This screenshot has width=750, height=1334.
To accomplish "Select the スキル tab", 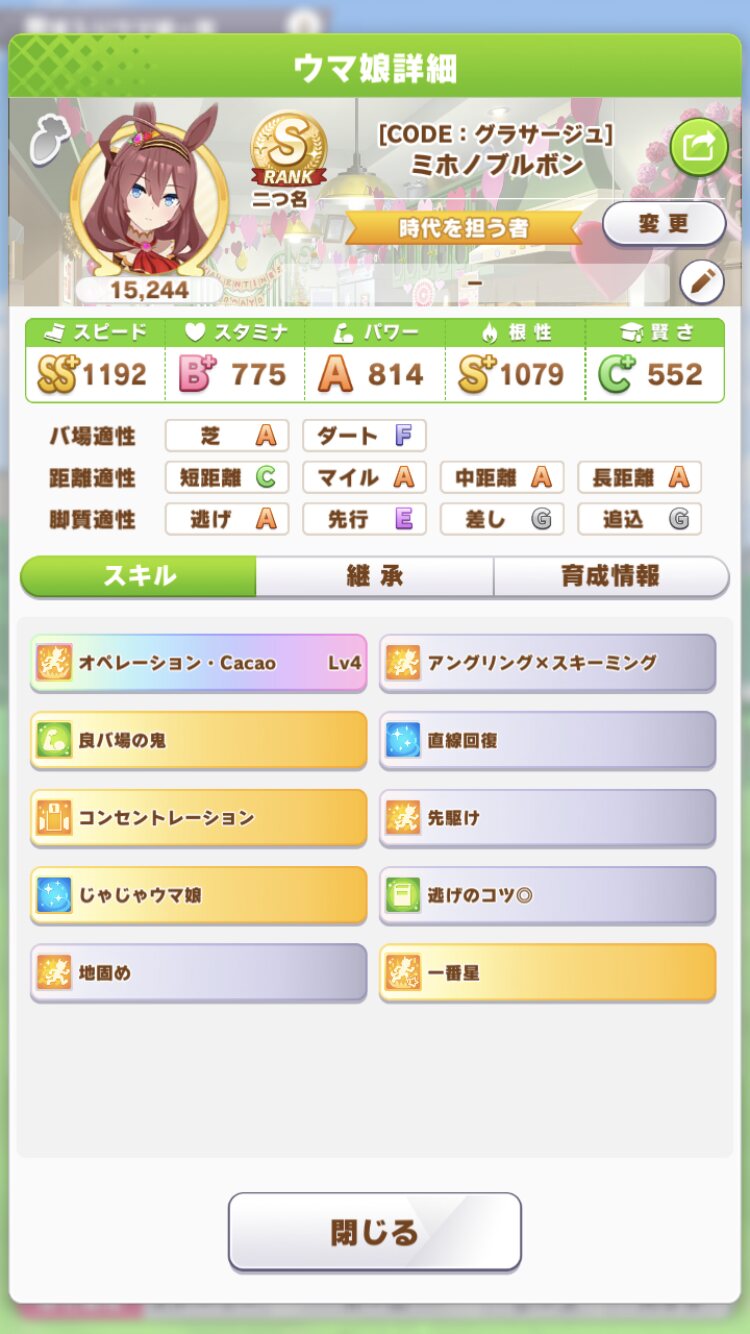I will [139, 576].
